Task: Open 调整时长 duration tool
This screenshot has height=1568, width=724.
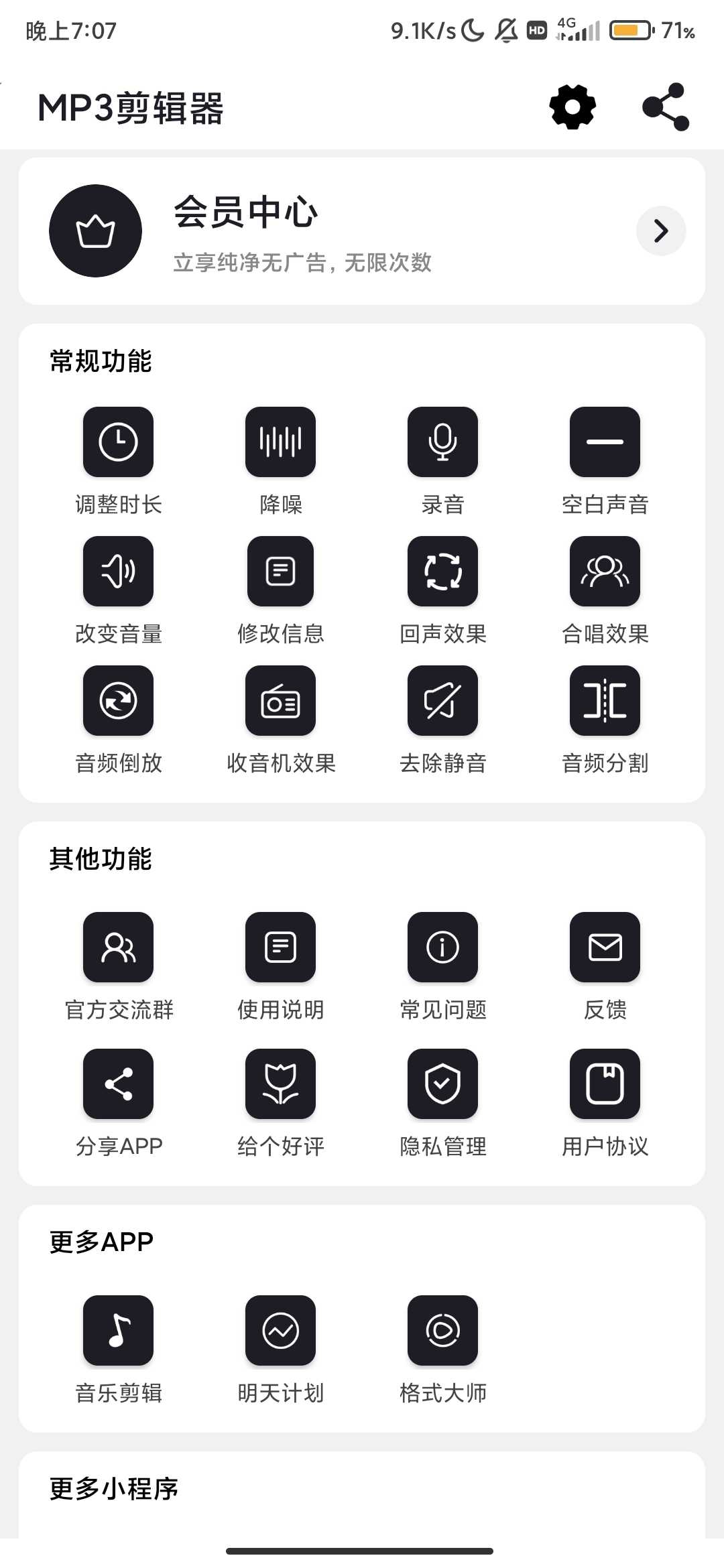Action: click(118, 442)
